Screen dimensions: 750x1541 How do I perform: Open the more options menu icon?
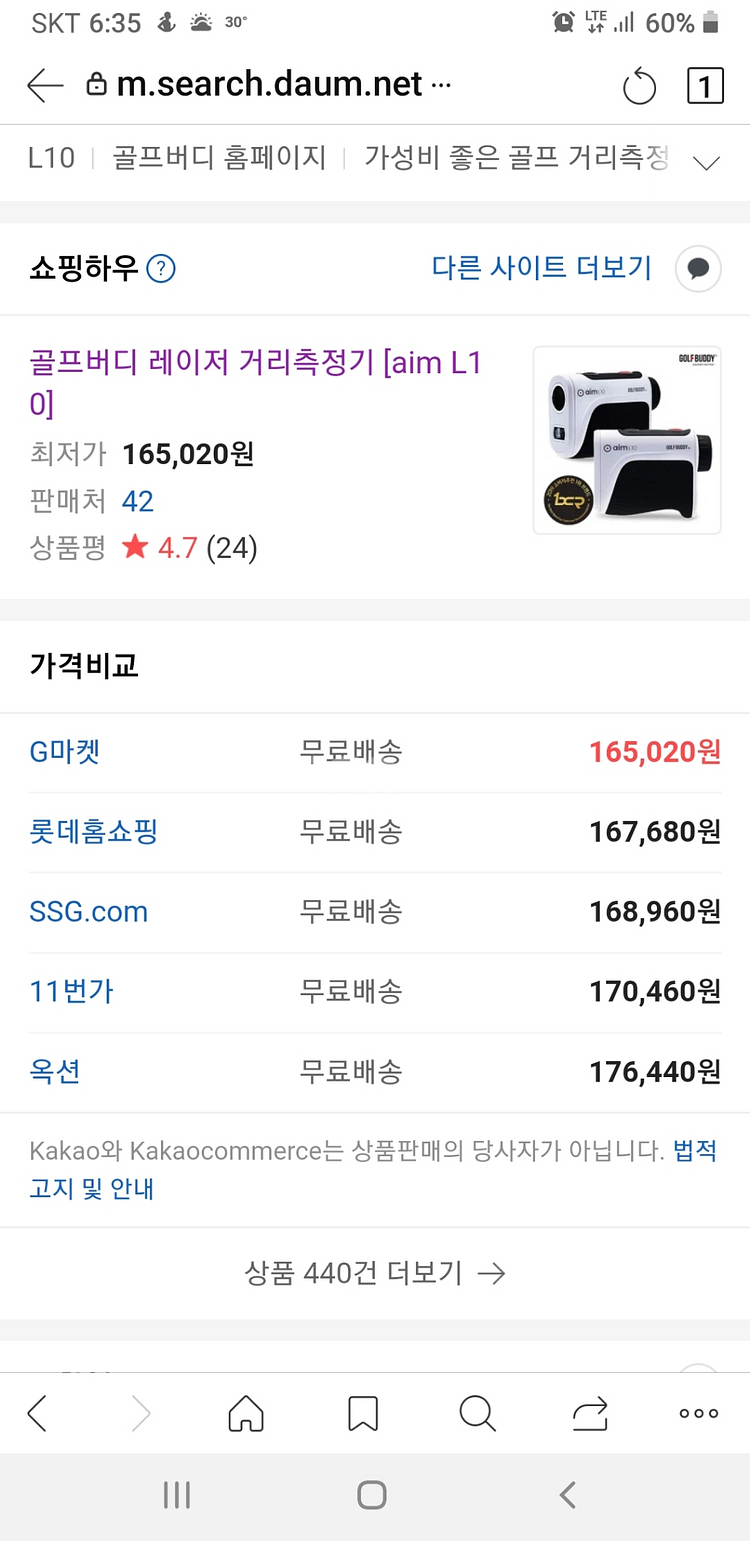tap(697, 1413)
